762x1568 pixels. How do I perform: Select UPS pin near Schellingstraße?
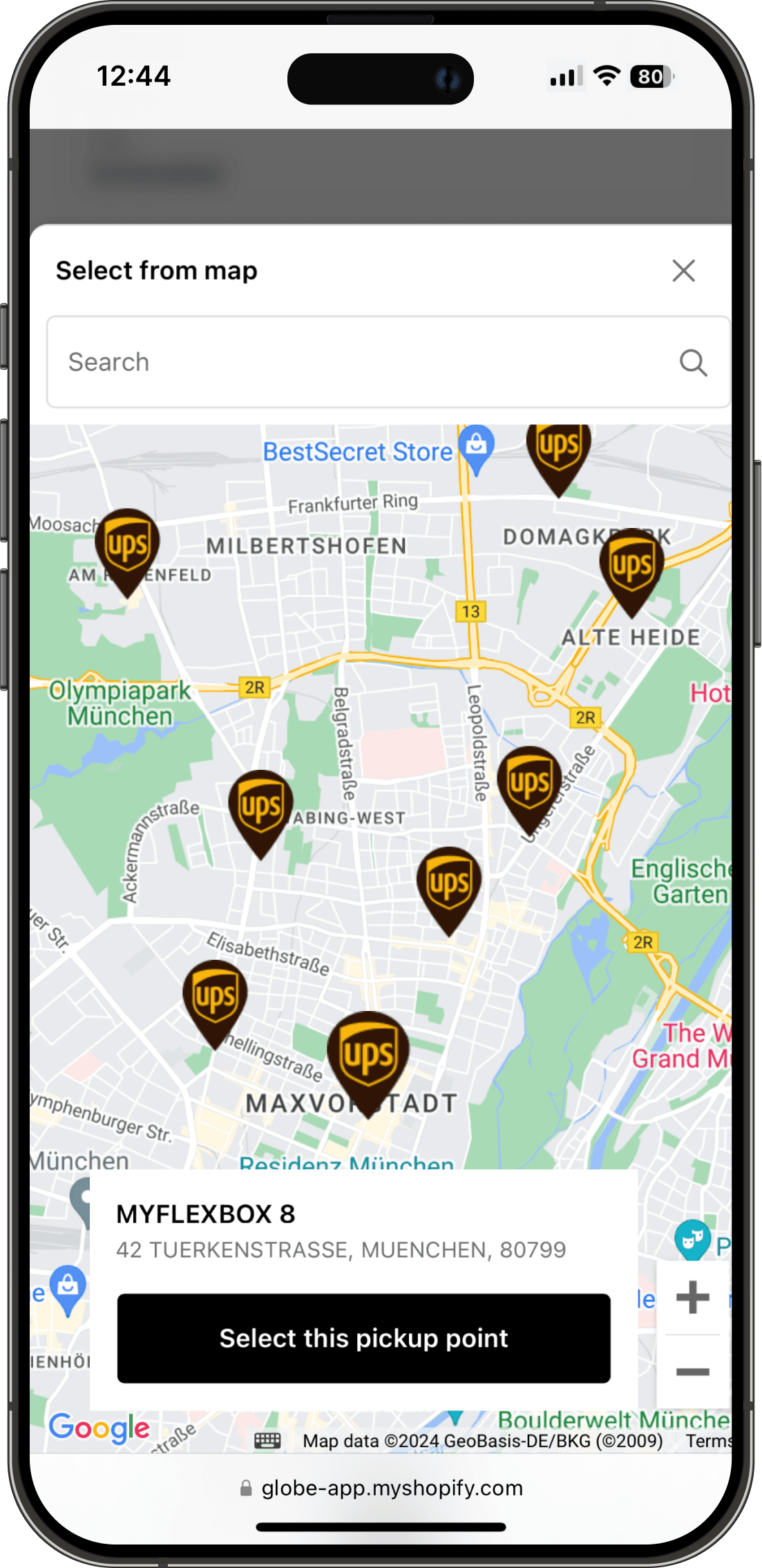[x=215, y=998]
